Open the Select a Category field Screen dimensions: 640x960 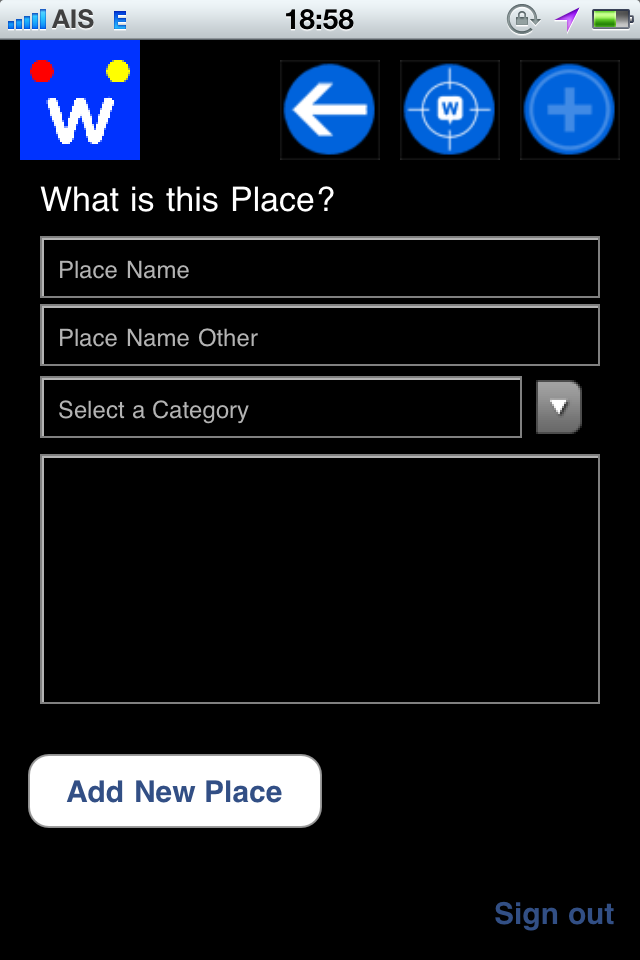tap(281, 408)
